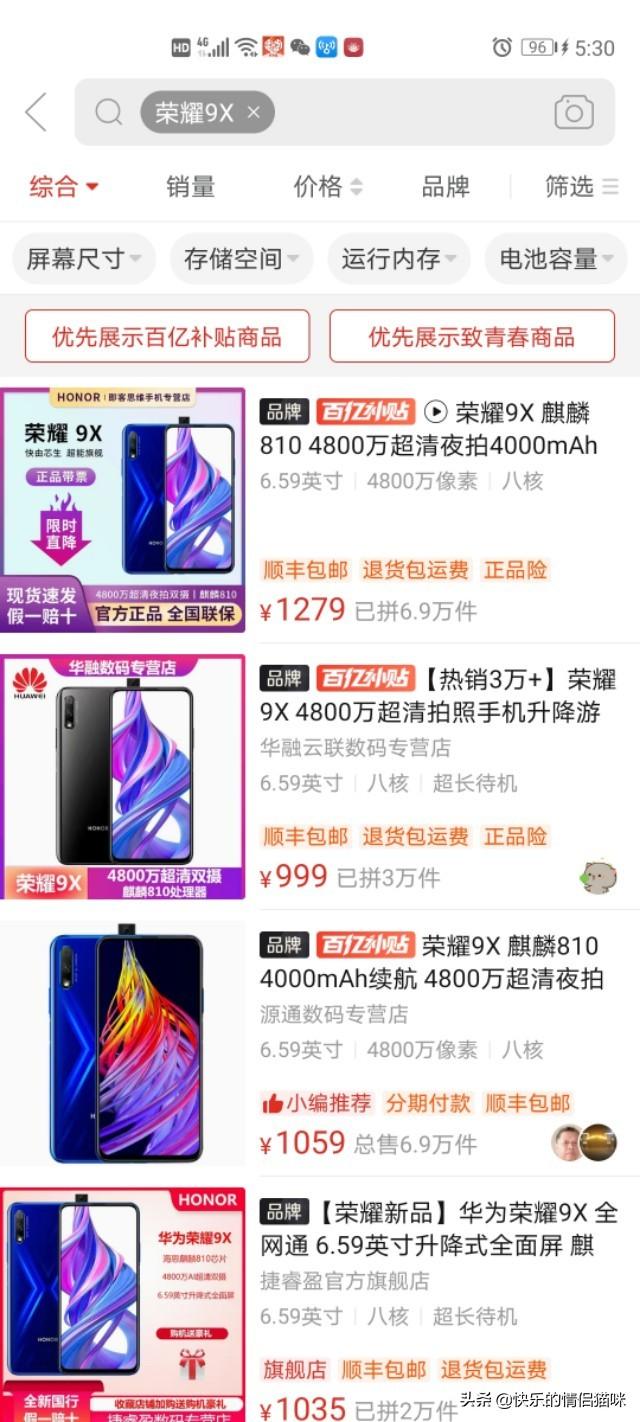Sort results by 销量

(x=190, y=186)
